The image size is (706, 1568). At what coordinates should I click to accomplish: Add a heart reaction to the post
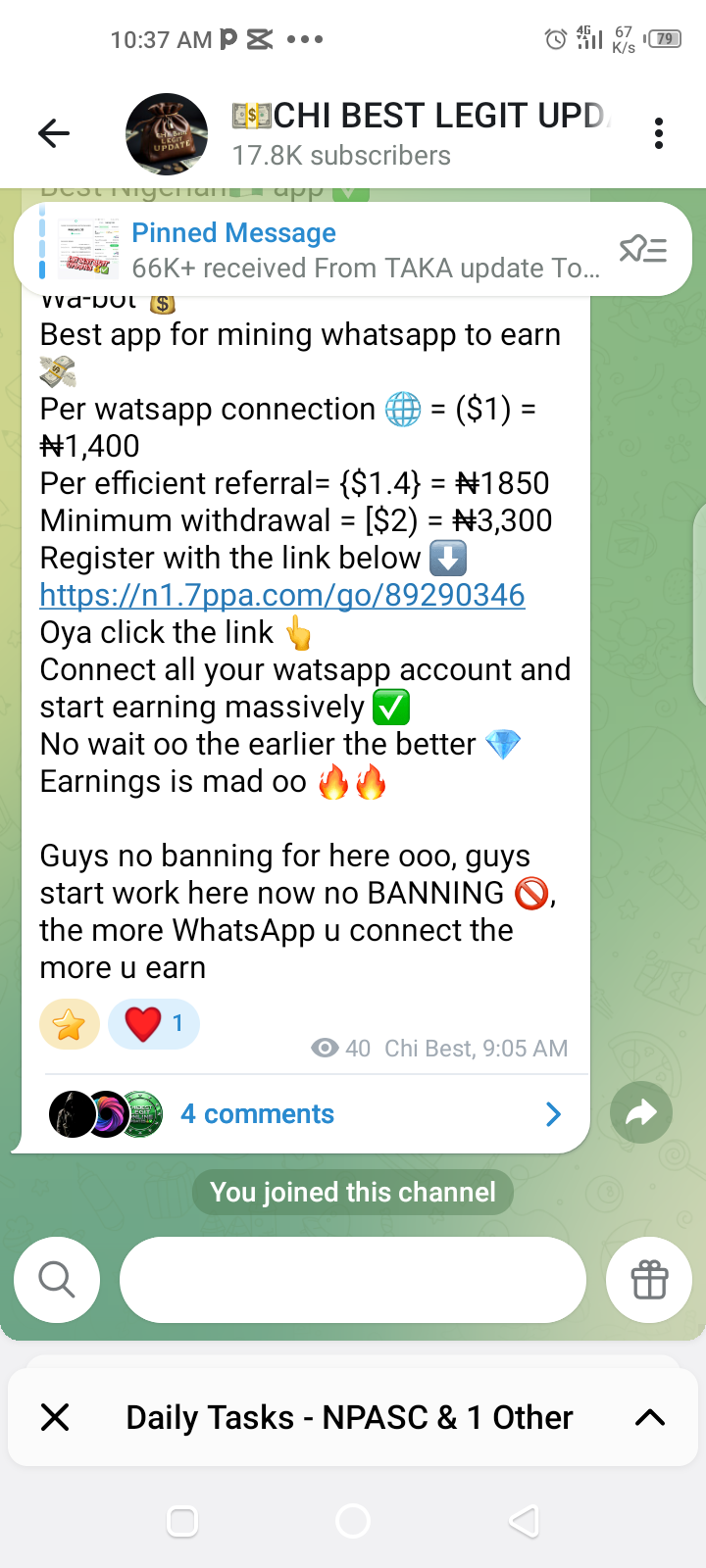tap(153, 1025)
